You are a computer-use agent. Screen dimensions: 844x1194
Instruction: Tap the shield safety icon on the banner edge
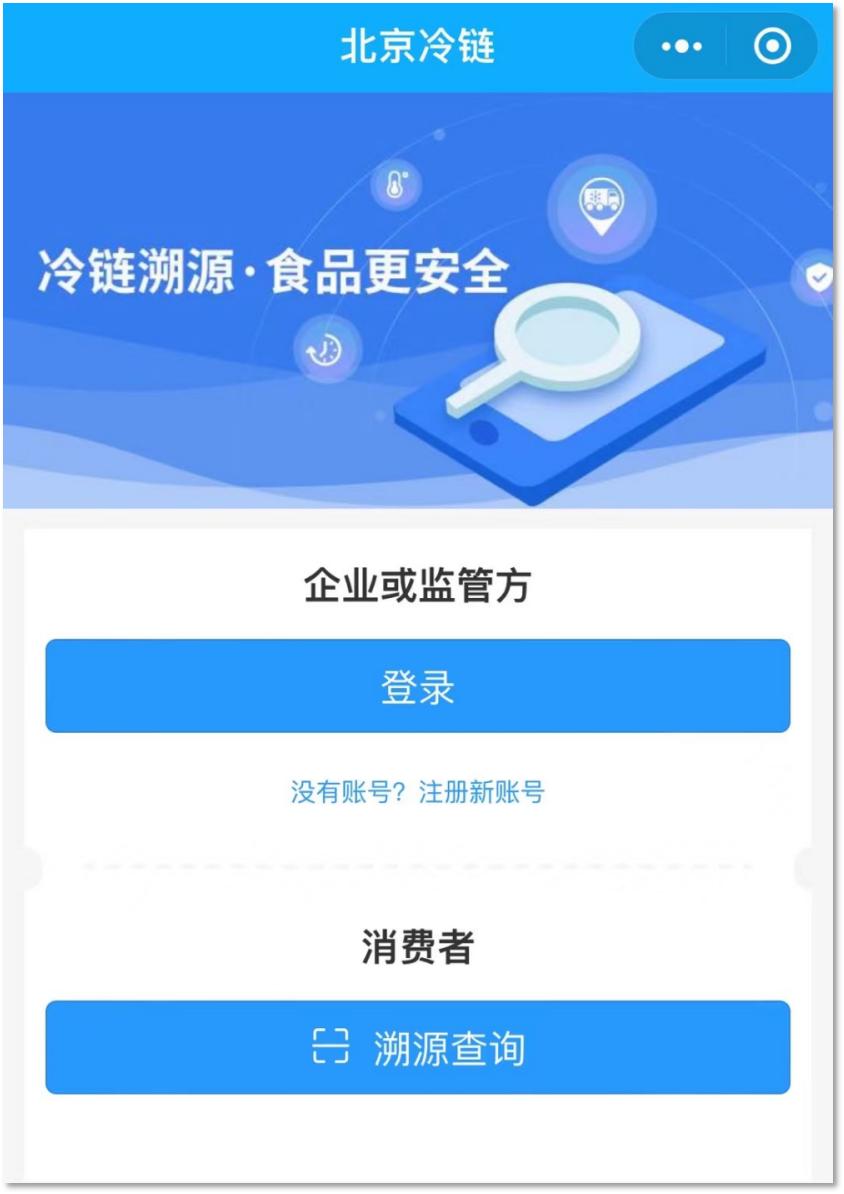tap(820, 275)
